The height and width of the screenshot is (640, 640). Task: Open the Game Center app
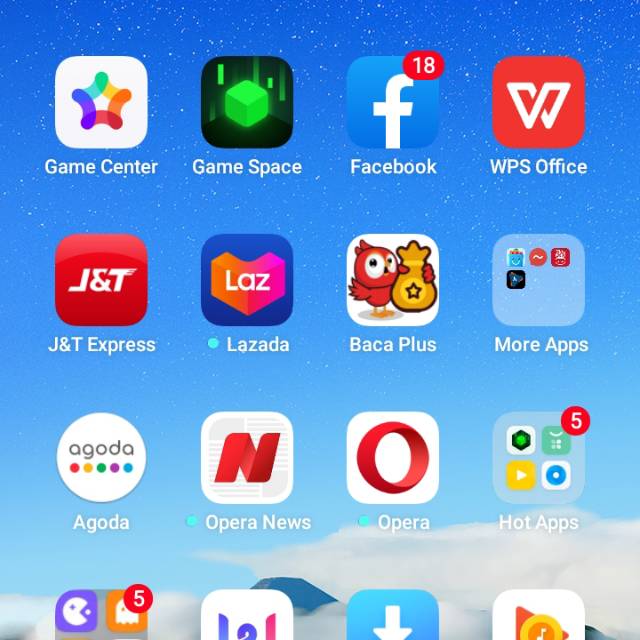point(101,102)
